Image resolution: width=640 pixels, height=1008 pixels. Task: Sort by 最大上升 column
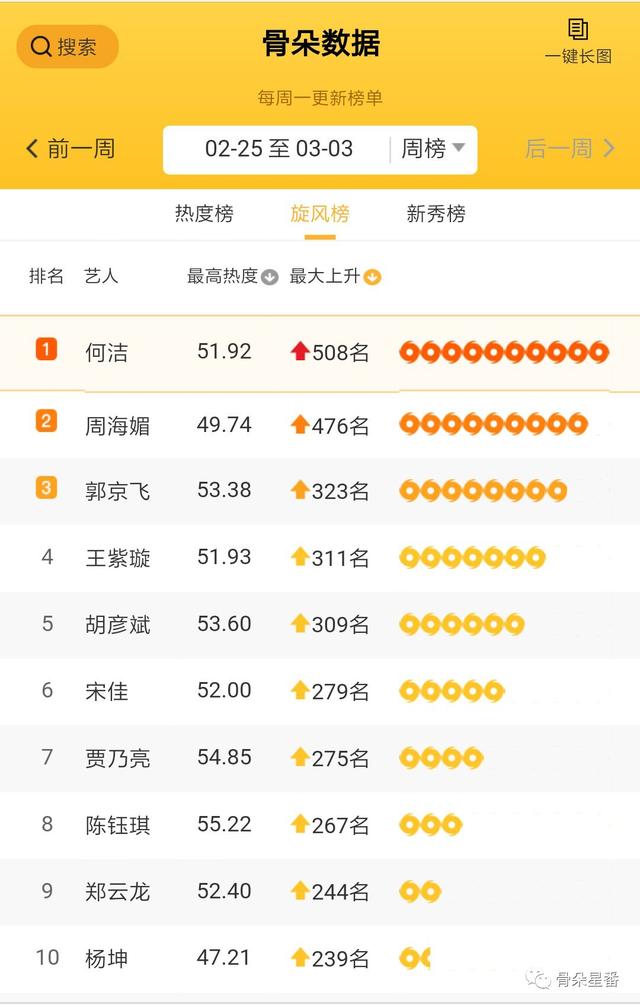click(335, 276)
